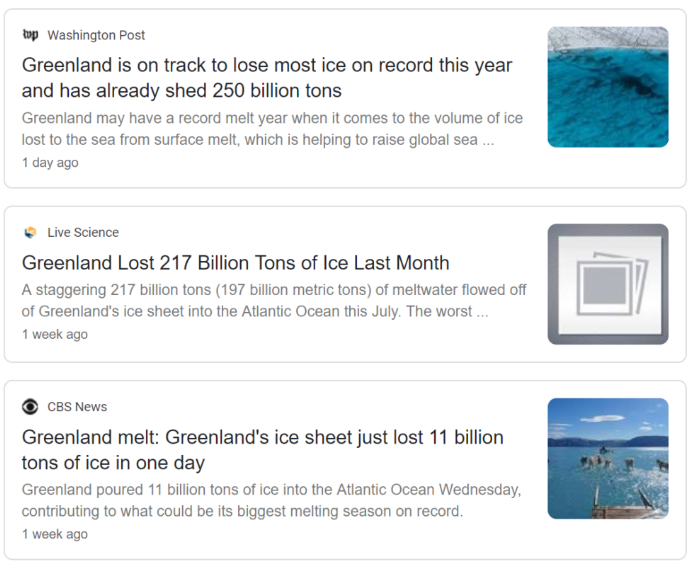Open Live Science article about 217 billion tons
Screen dimensions: 694x565
[x=235, y=263]
